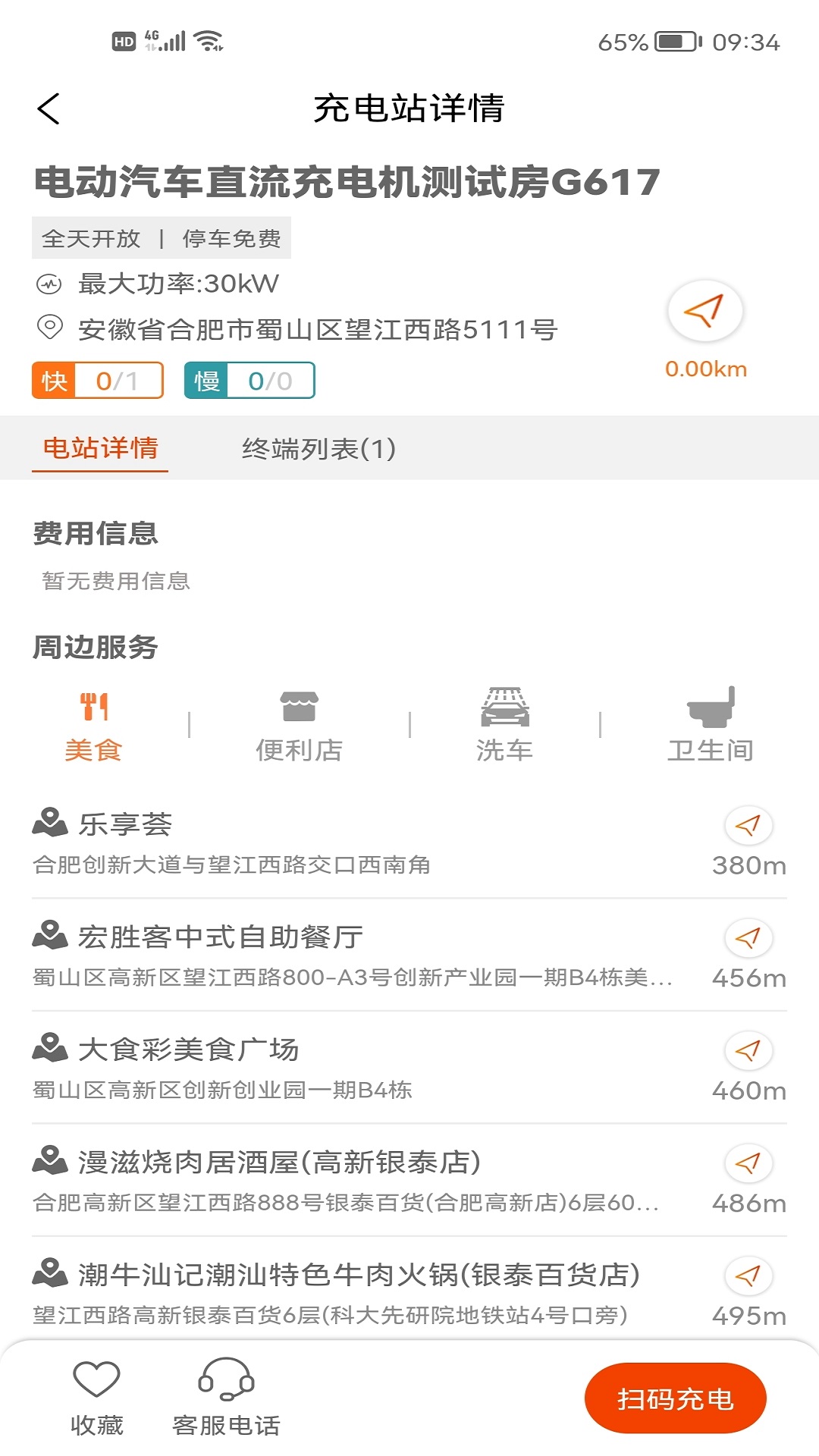Tap the location pin beside 漫滋烧肉居酒屋
Viewport: 819px width, 1456px height.
[x=49, y=1159]
